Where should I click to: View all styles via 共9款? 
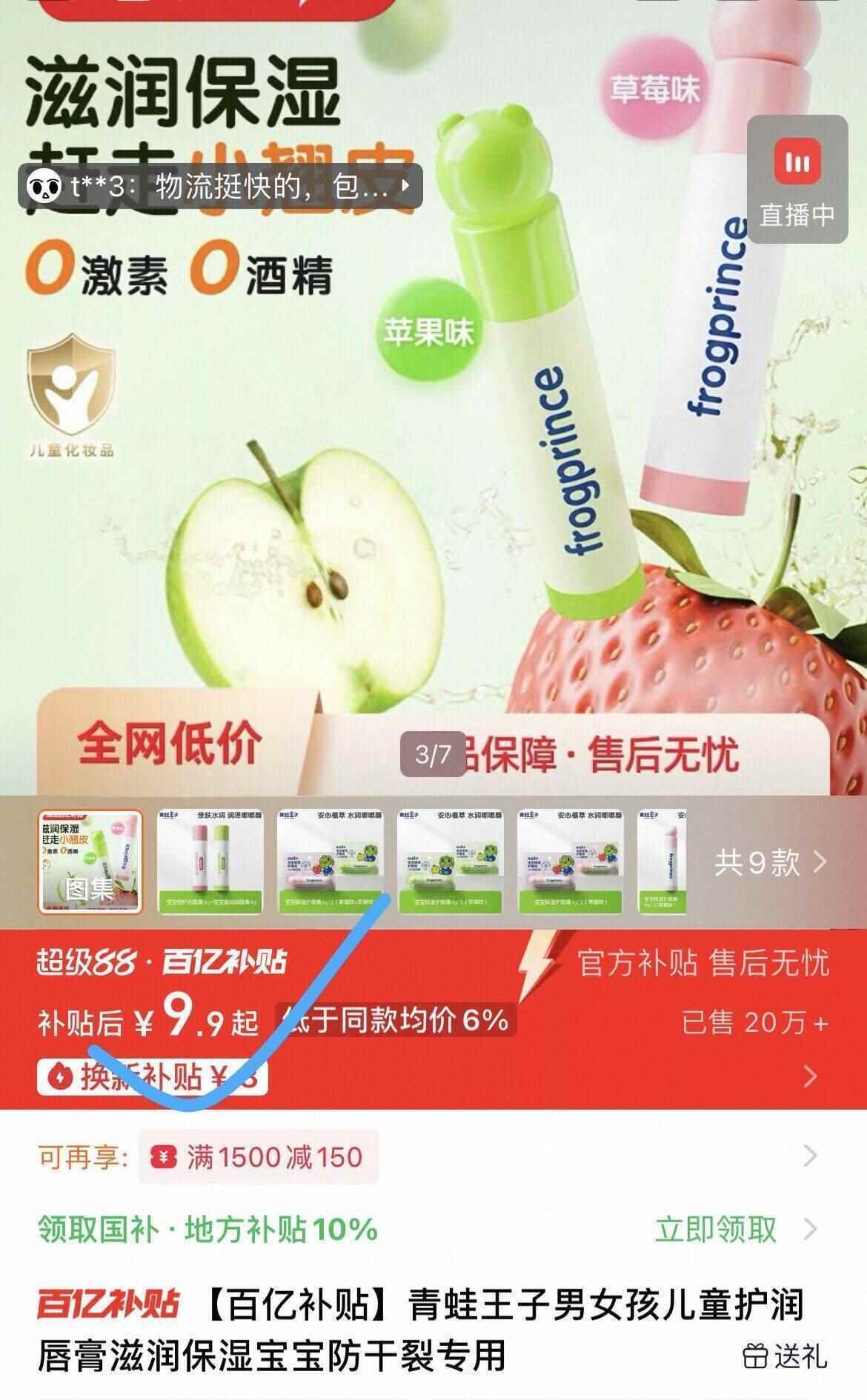pyautogui.click(x=769, y=862)
